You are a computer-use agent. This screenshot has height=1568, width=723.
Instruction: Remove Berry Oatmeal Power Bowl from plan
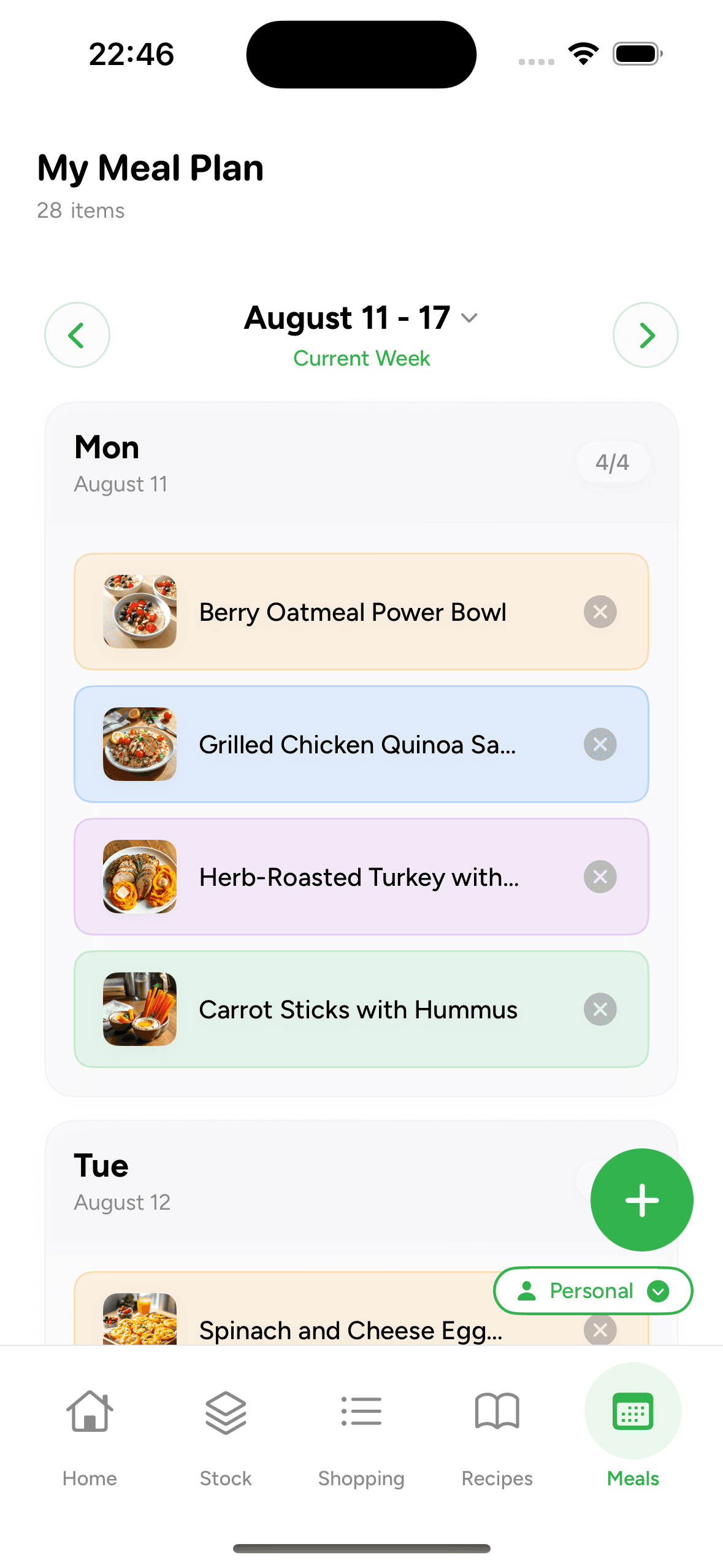[600, 612]
